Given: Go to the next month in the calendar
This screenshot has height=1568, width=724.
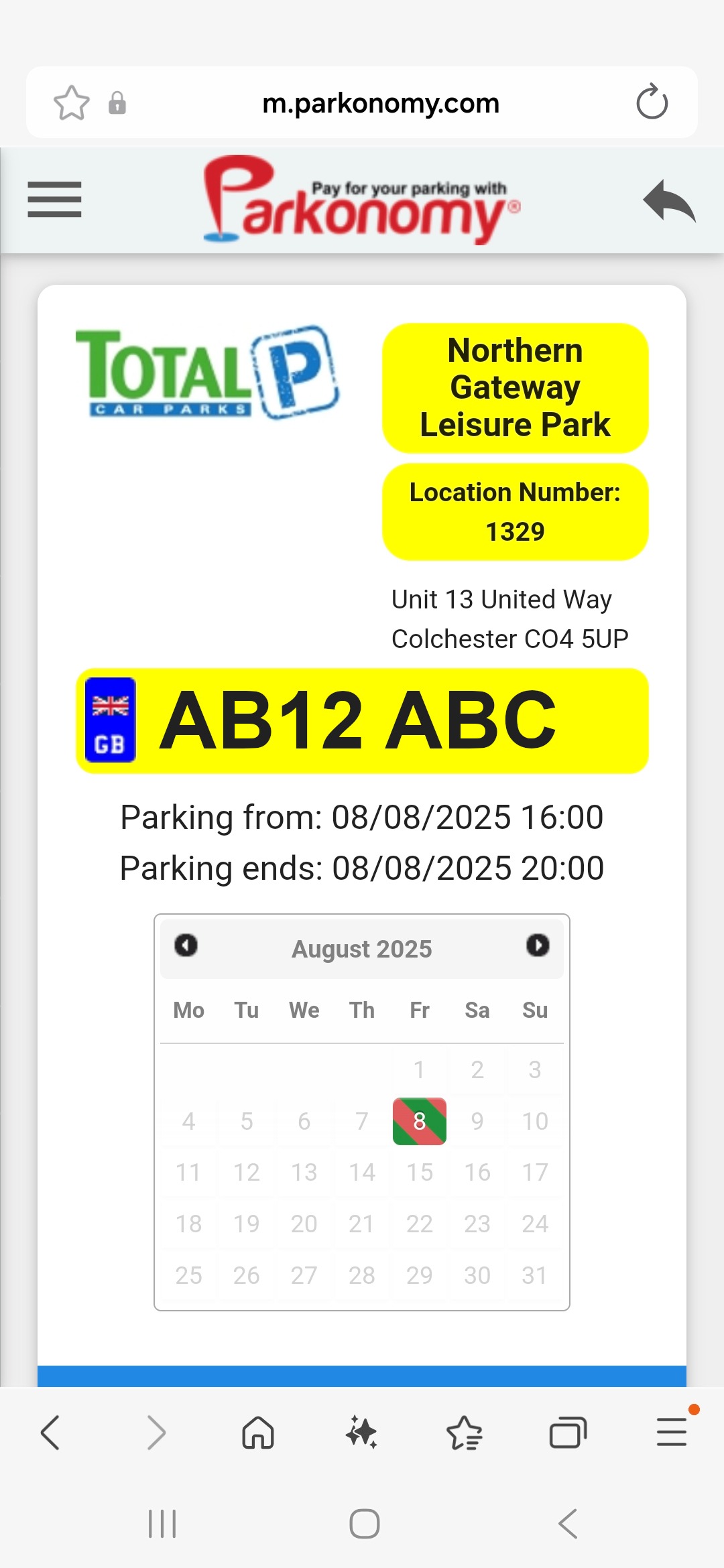Looking at the screenshot, I should (x=538, y=945).
